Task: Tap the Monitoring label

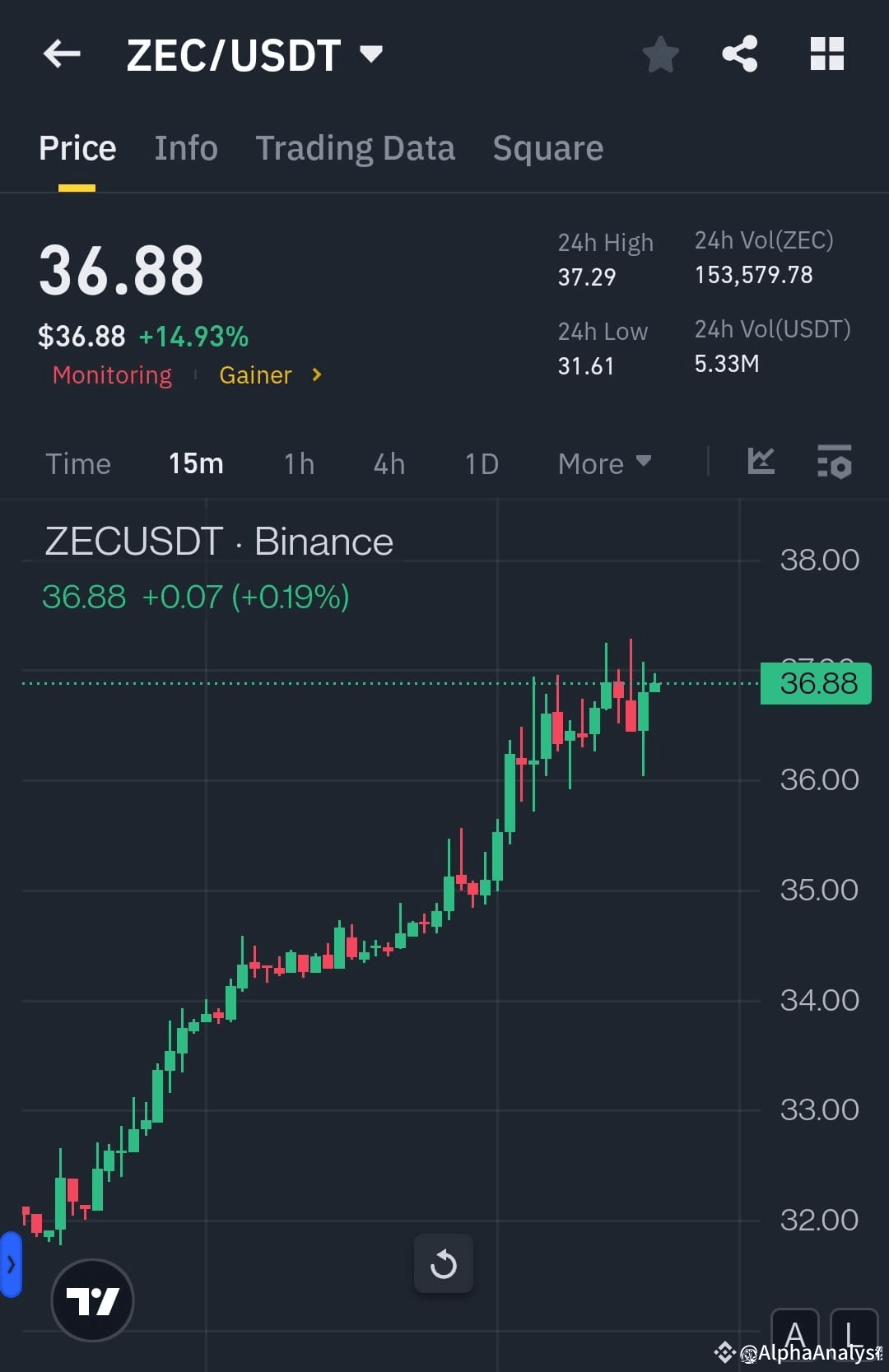Action: 112,375
